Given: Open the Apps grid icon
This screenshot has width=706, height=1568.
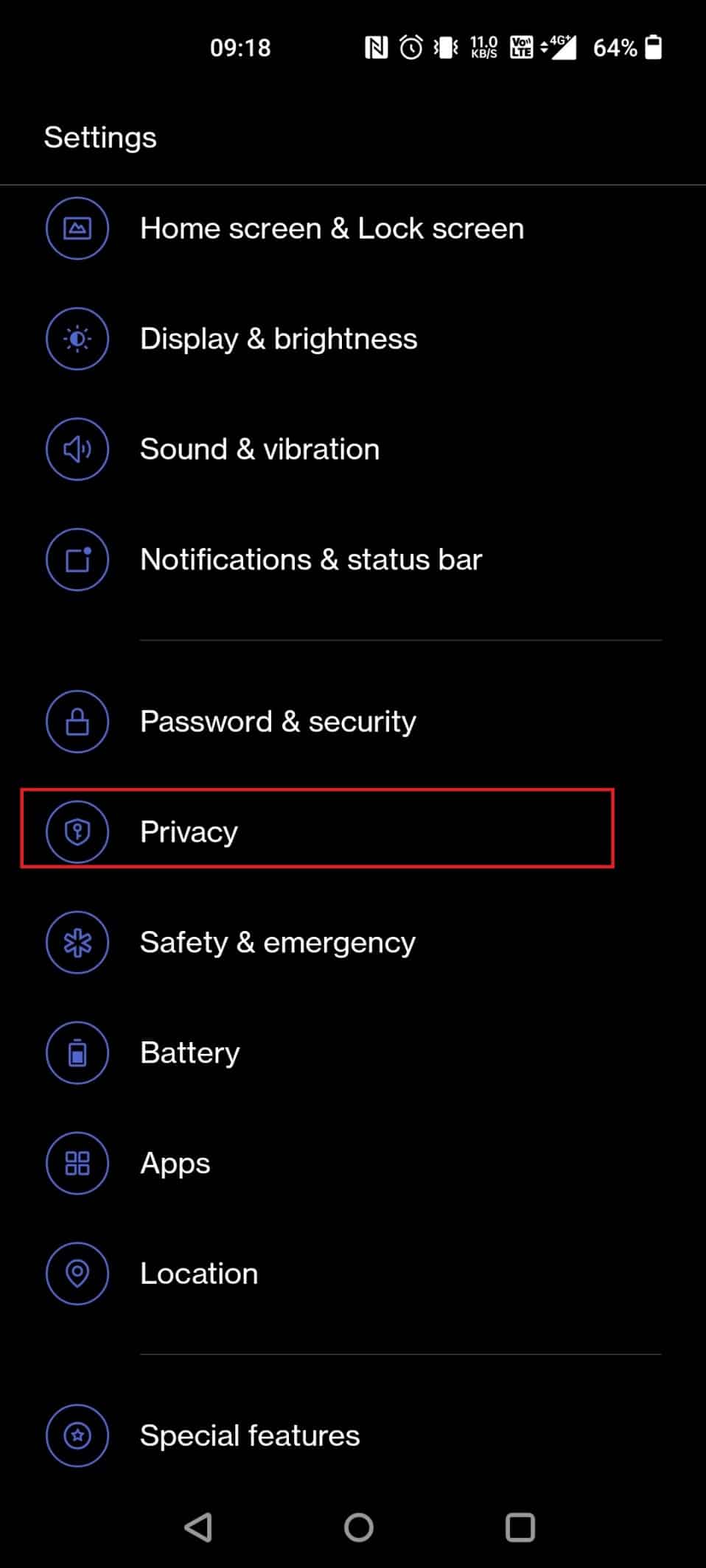Looking at the screenshot, I should (x=77, y=1163).
